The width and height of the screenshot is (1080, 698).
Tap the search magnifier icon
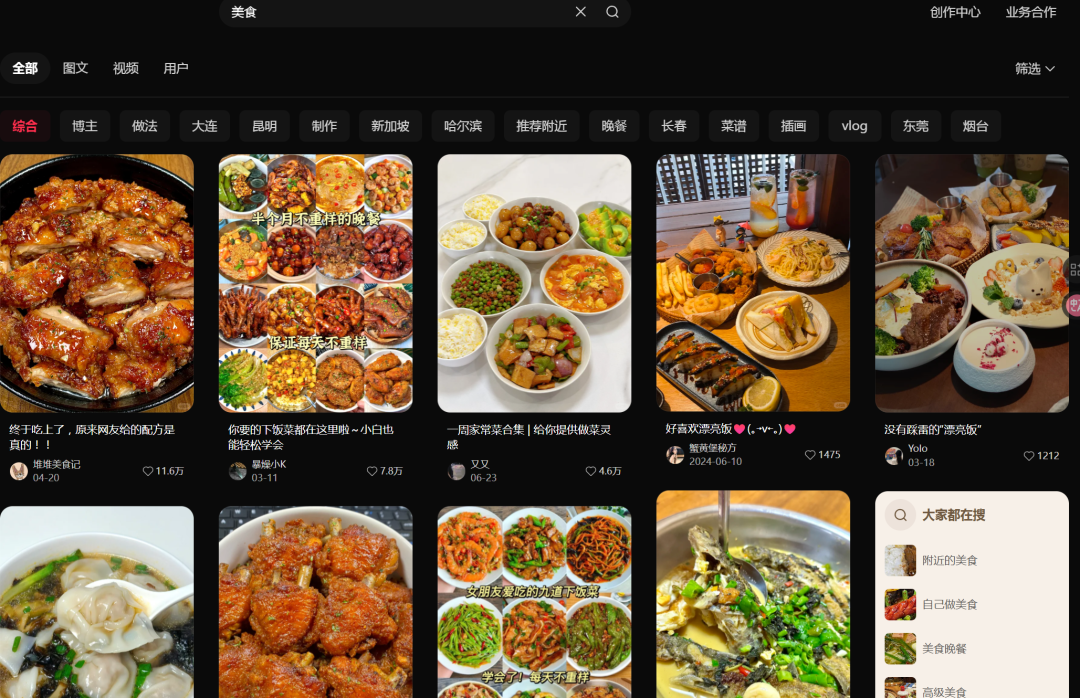tap(612, 12)
